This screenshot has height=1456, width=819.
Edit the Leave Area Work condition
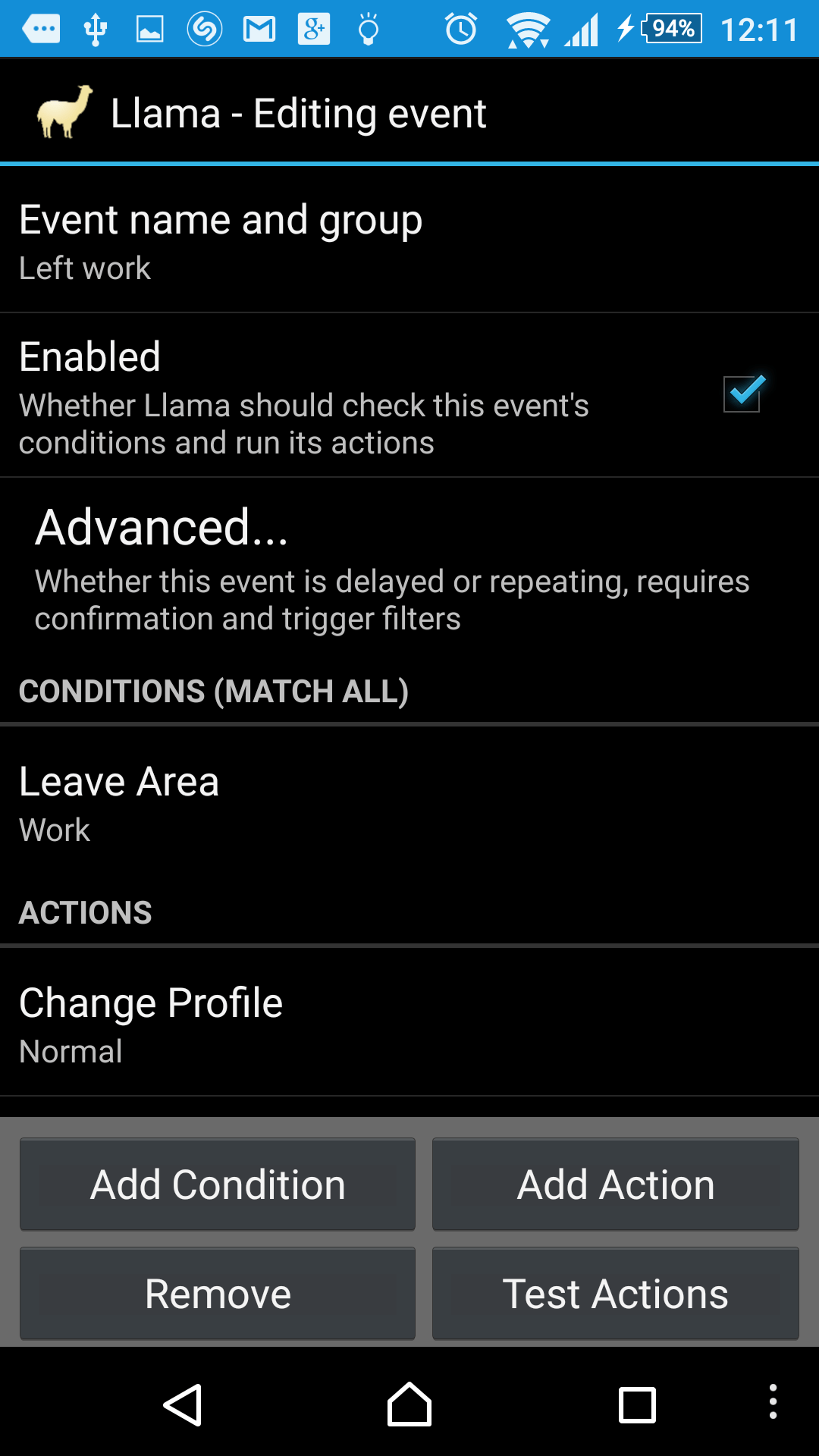409,802
